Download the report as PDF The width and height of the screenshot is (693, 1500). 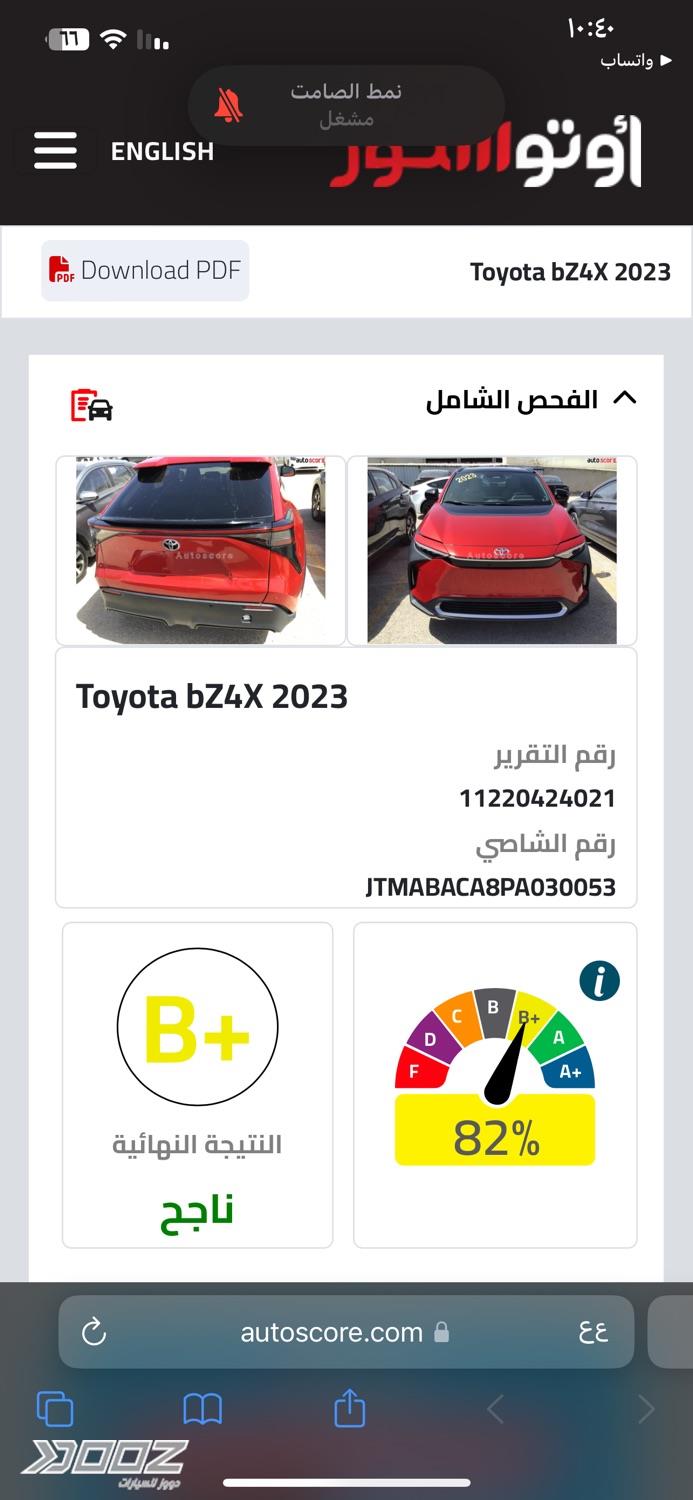point(145,270)
